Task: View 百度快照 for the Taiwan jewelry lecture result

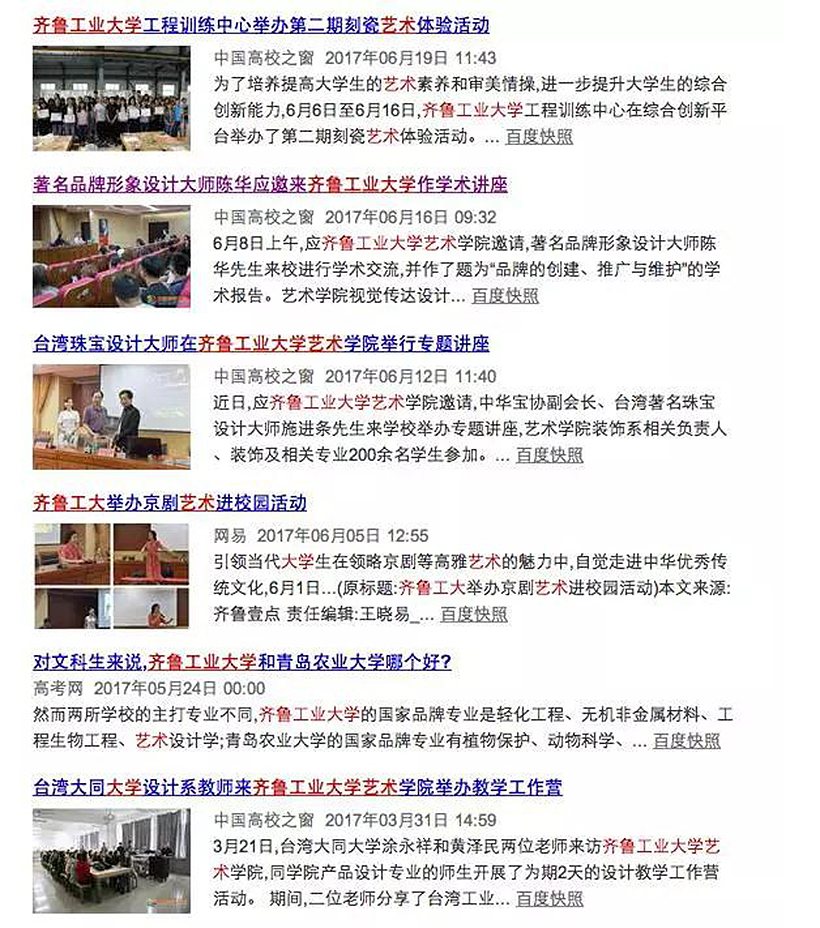Action: 549,455
